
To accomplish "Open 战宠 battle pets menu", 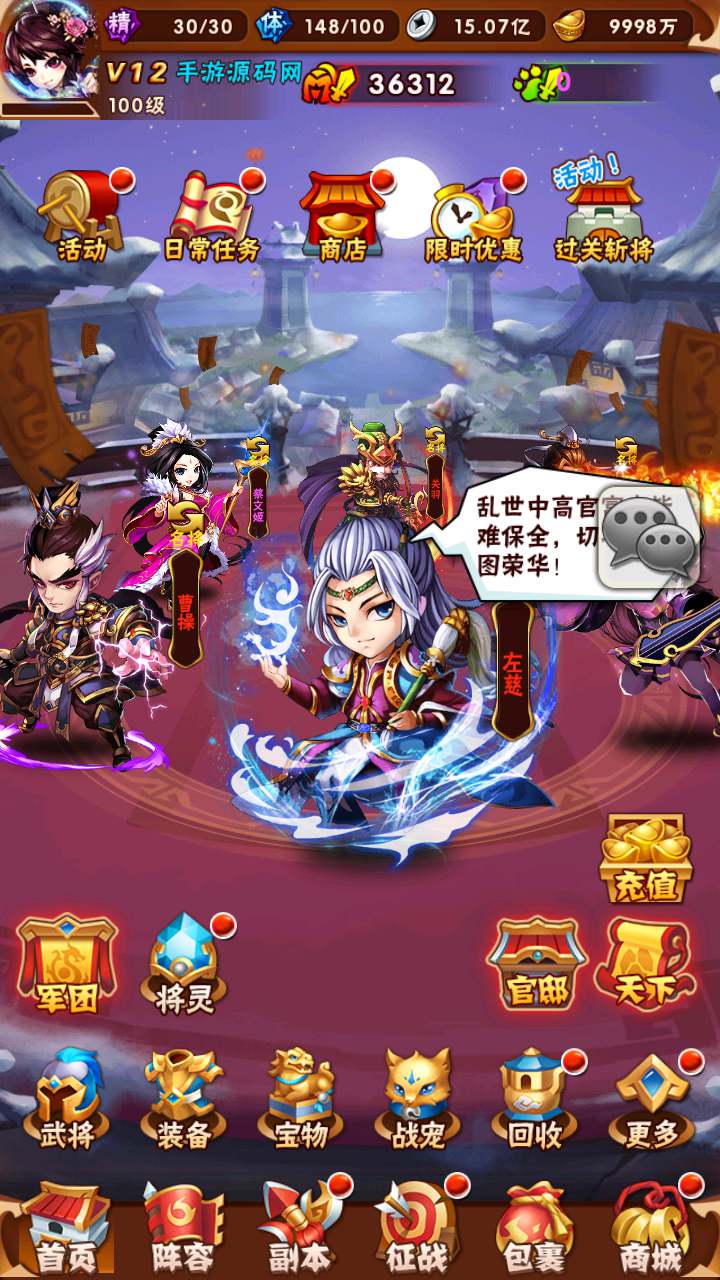I will (418, 1098).
